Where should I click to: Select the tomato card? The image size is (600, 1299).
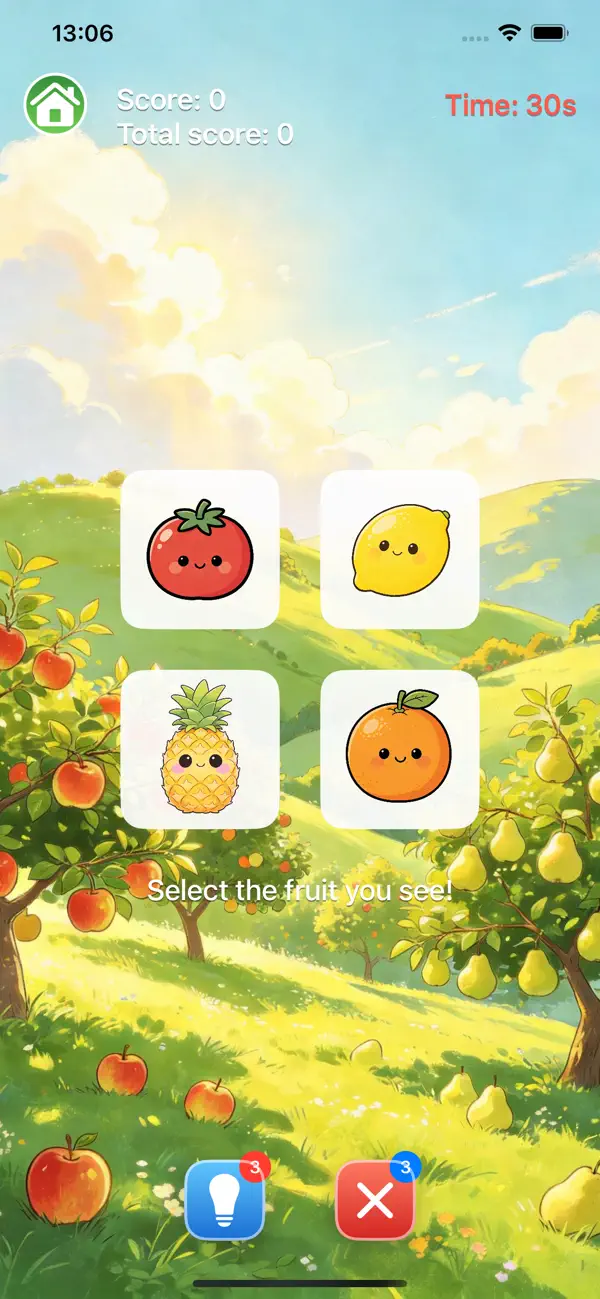tap(200, 549)
